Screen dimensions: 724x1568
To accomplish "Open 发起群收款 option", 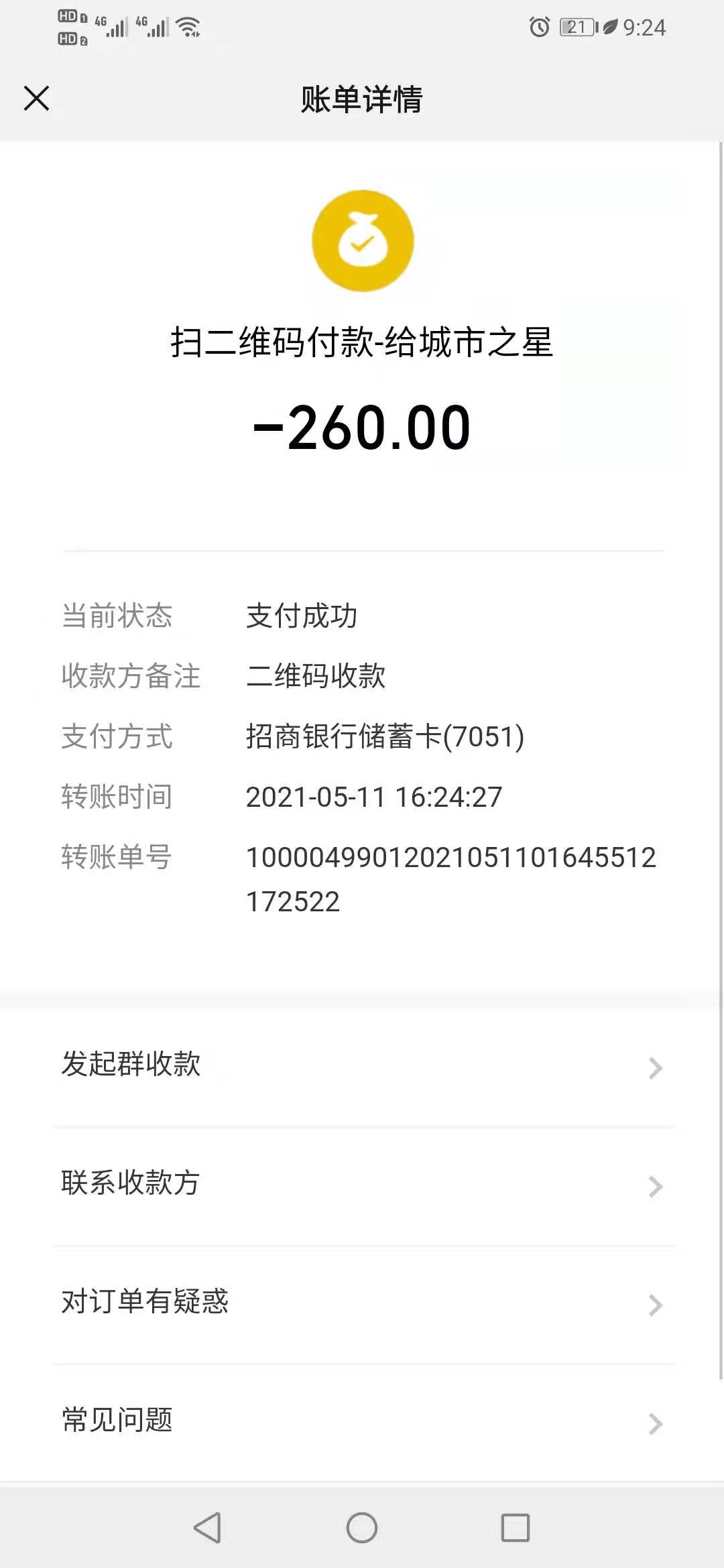I will (x=362, y=1066).
